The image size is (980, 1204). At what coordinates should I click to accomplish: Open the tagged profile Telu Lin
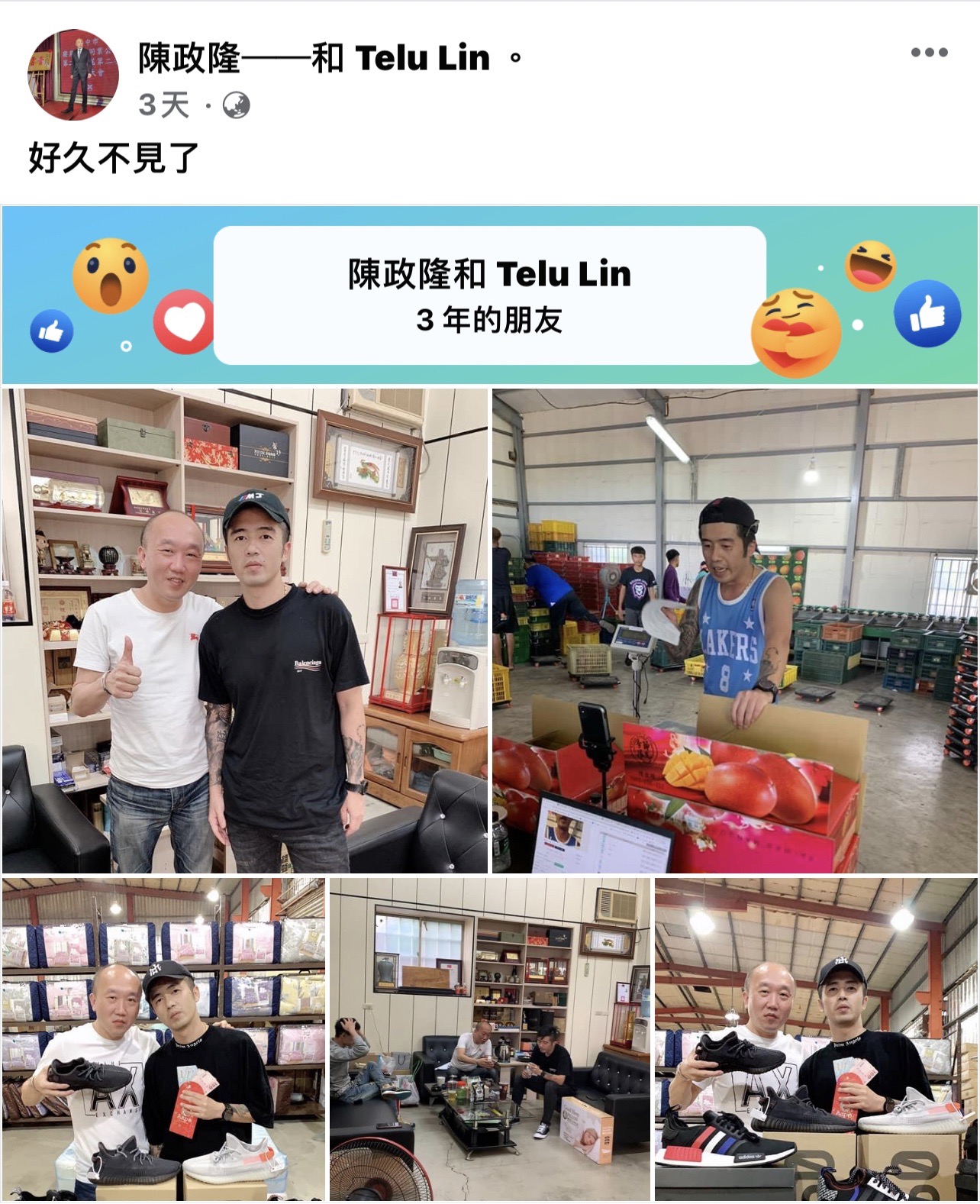tap(422, 59)
